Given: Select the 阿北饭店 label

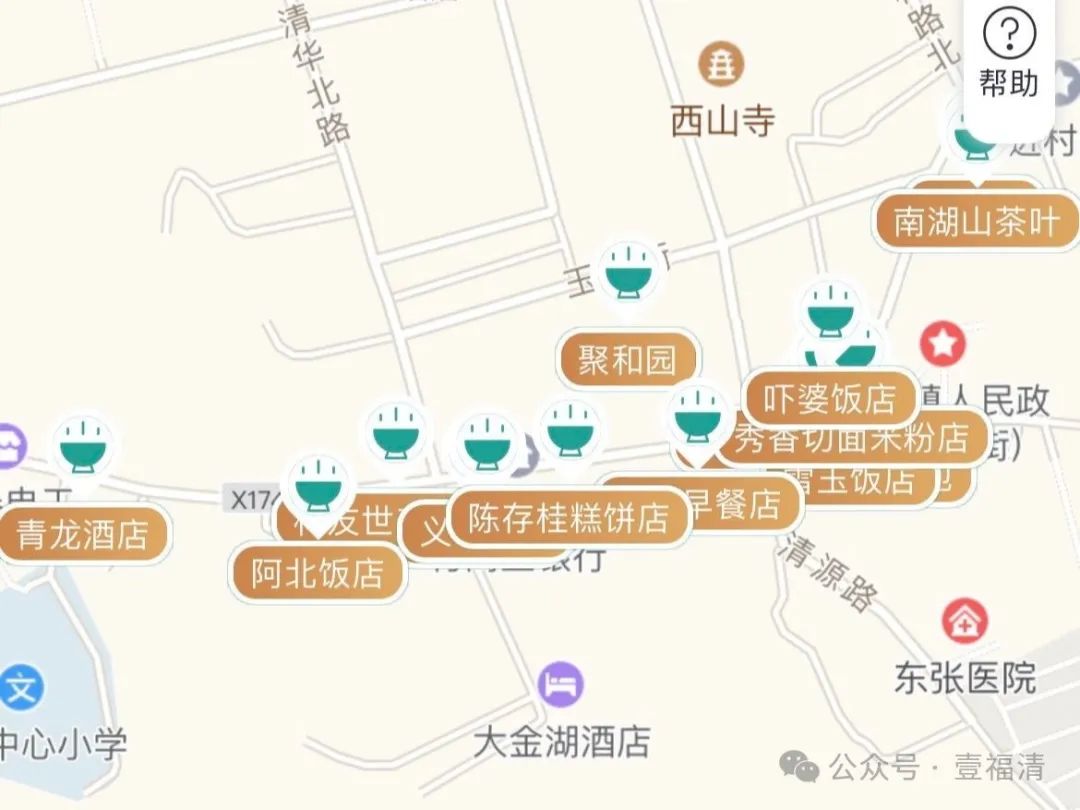Looking at the screenshot, I should click(318, 574).
